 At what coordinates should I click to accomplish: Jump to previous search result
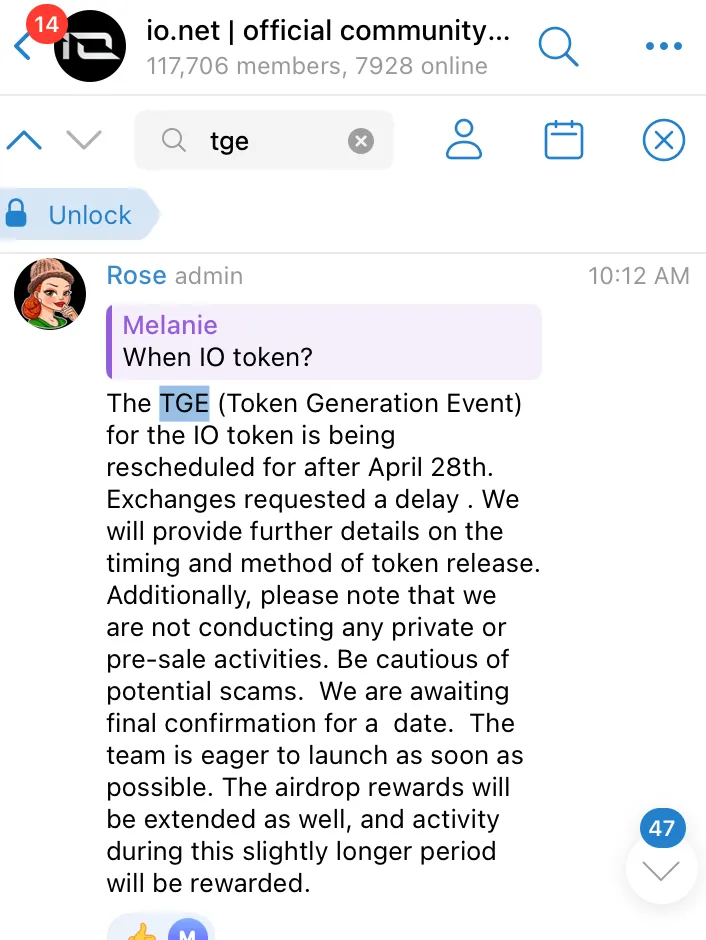pos(24,141)
